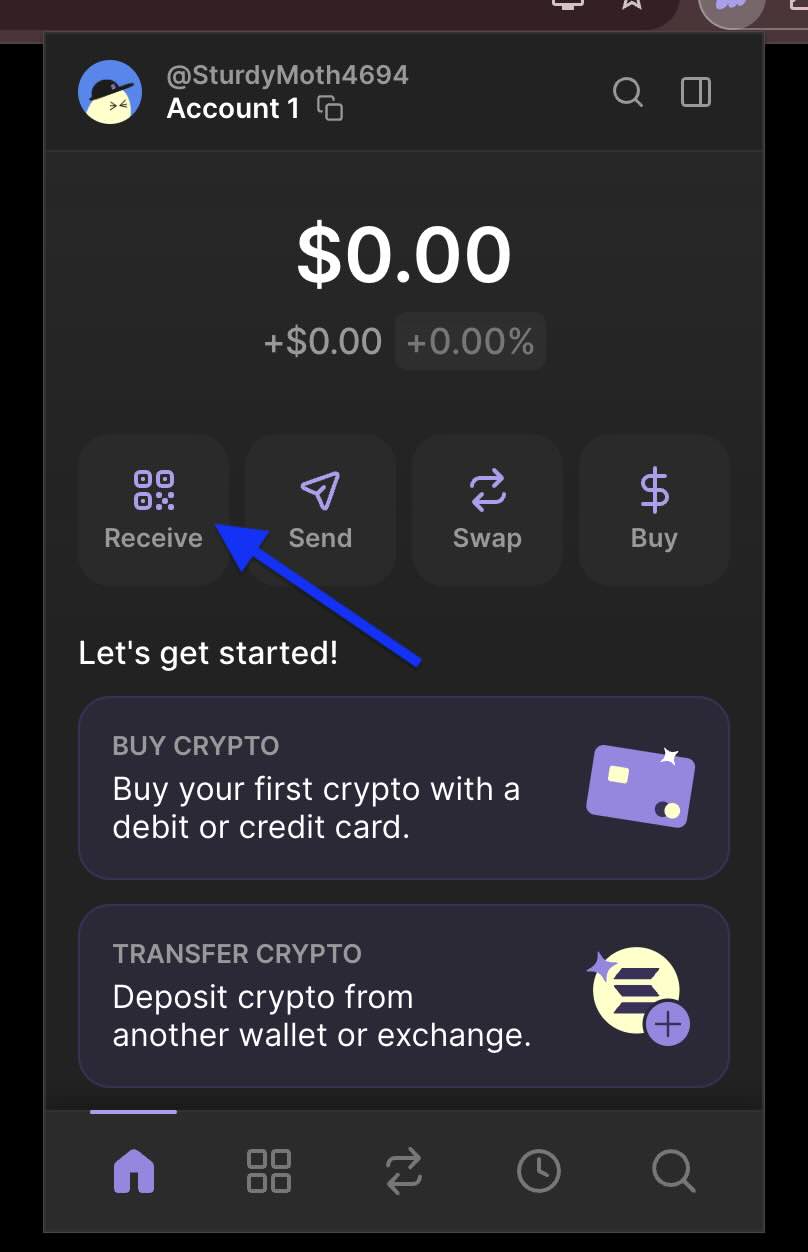Screen dimensions: 808x1252
Task: Click the Phantom extension icon in browser toolbar
Action: click(731, 8)
